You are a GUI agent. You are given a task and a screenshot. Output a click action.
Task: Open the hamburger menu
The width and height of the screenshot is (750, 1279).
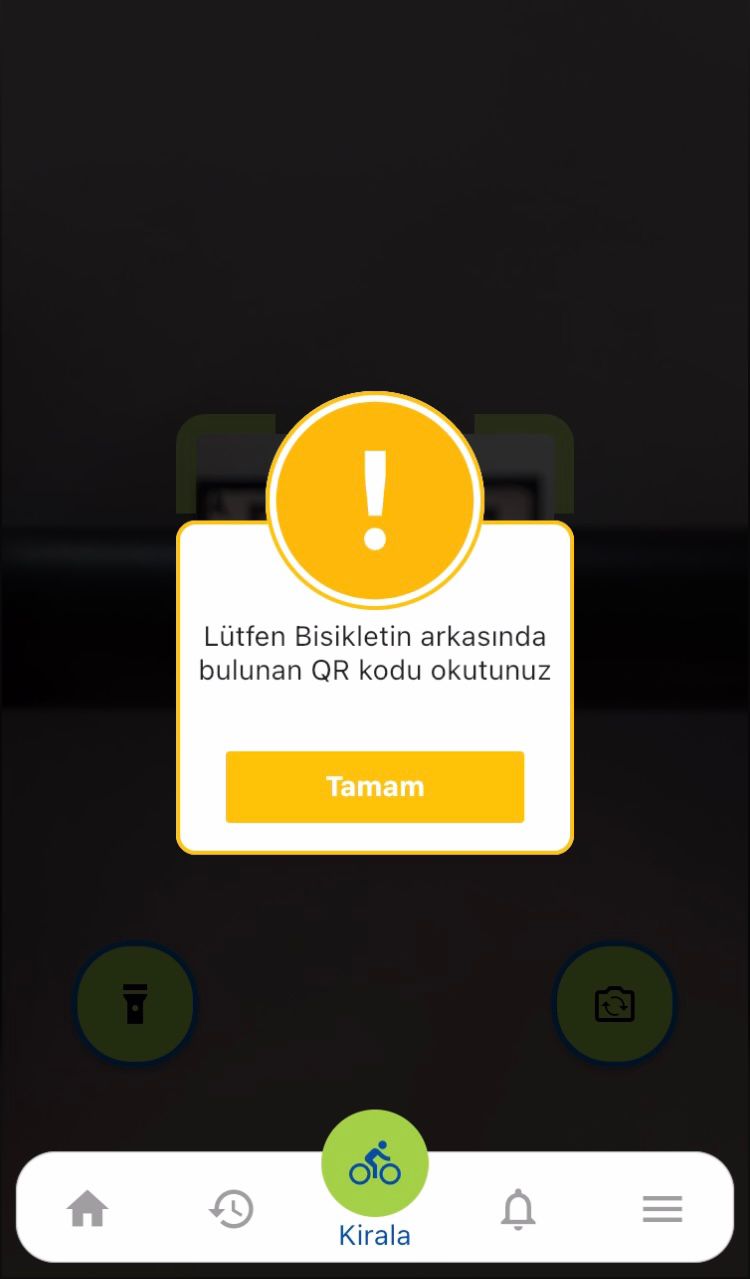pos(662,1209)
